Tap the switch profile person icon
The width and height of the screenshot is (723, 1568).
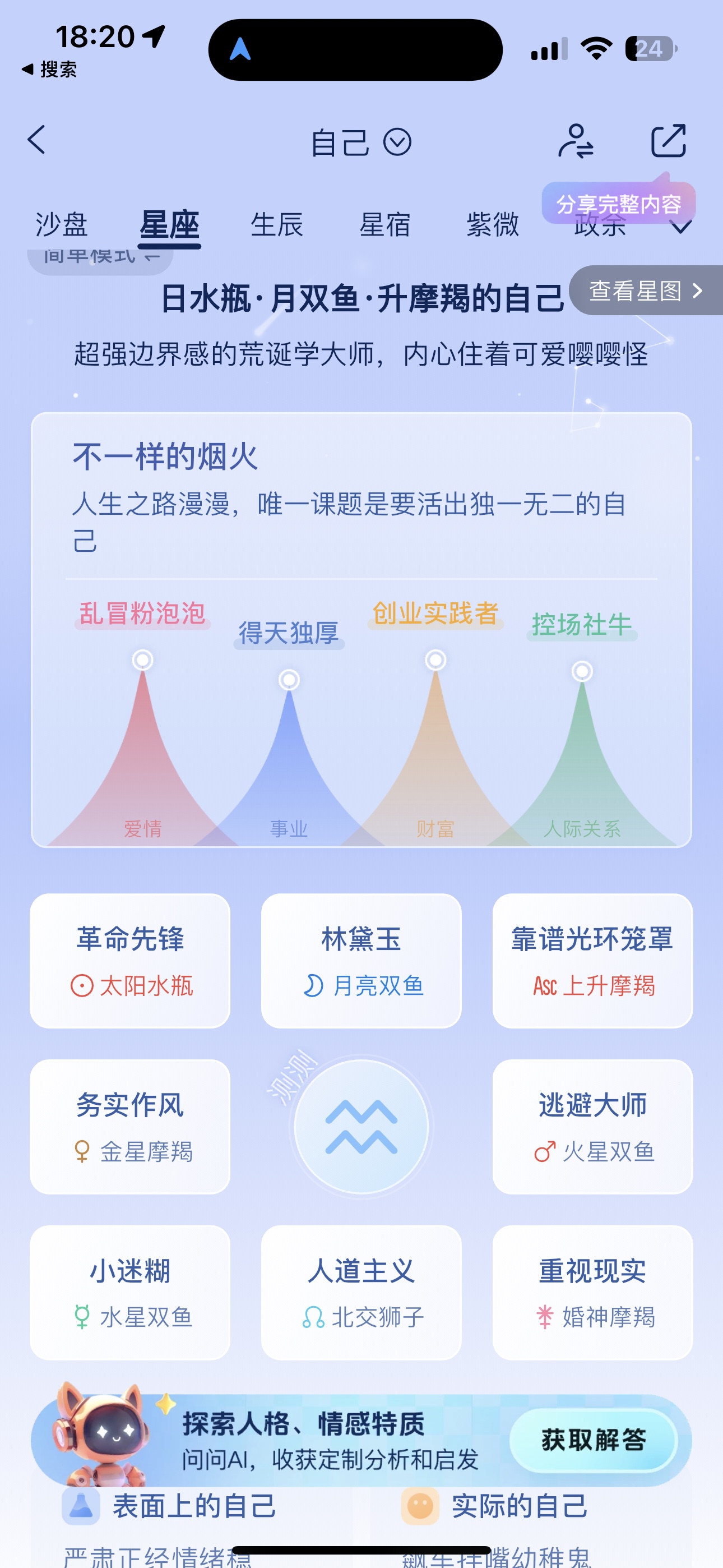pos(575,141)
